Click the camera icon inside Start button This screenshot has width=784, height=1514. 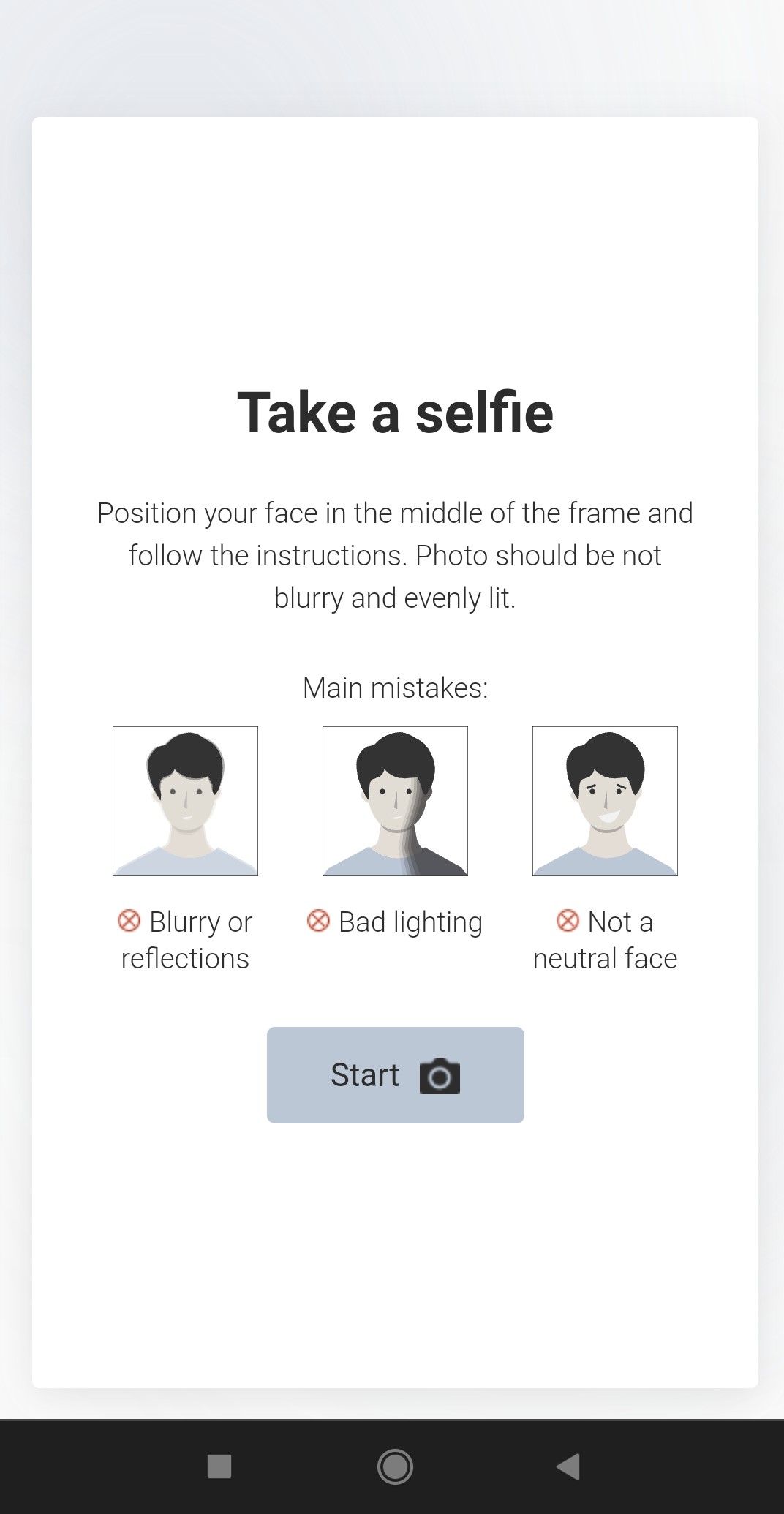point(440,1074)
